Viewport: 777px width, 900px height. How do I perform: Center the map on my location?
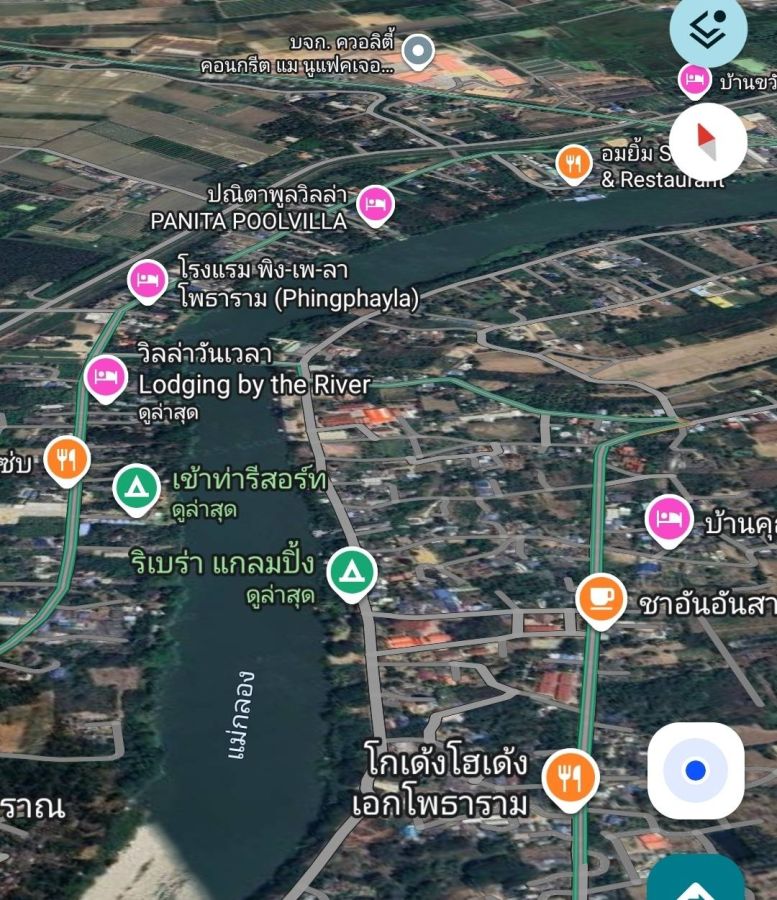pos(696,770)
